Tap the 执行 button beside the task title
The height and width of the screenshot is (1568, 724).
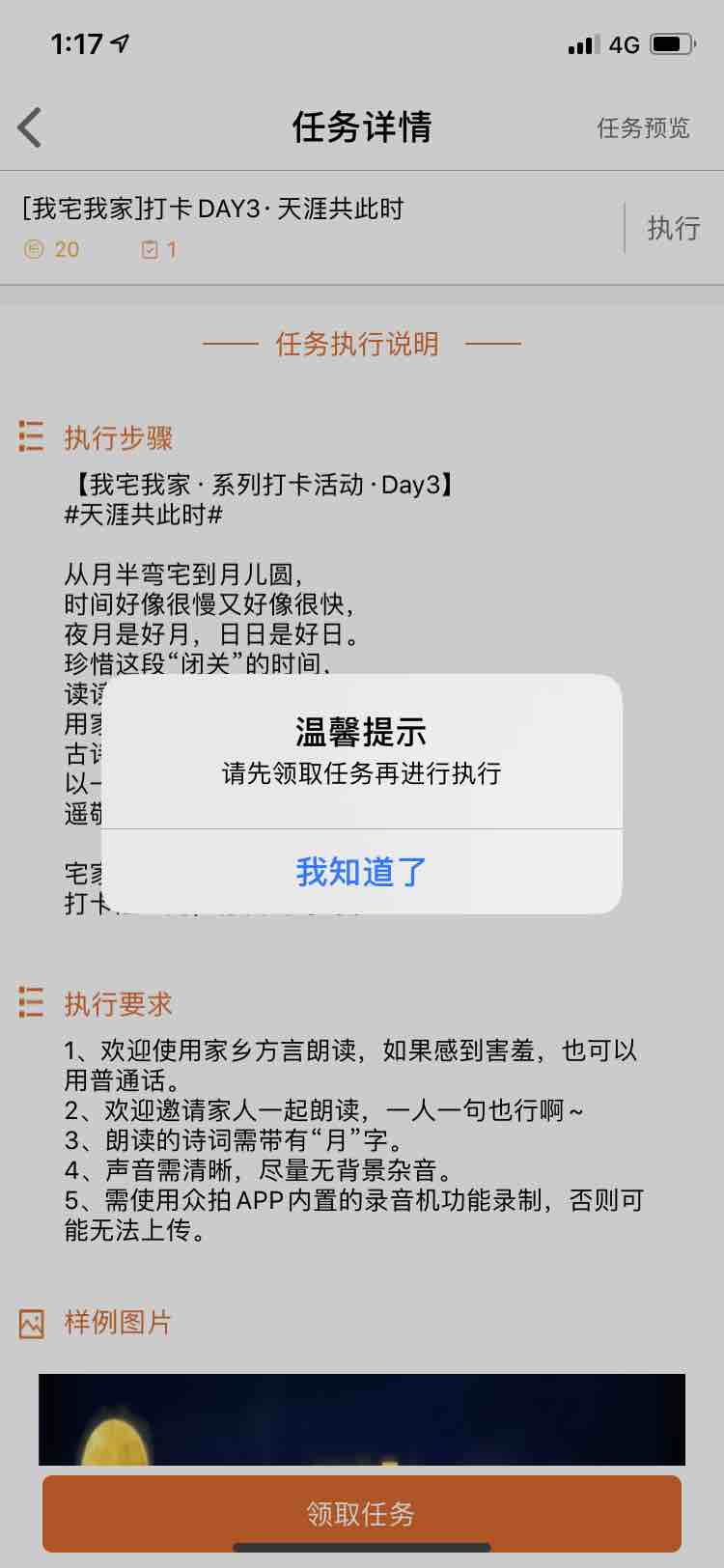tap(673, 228)
